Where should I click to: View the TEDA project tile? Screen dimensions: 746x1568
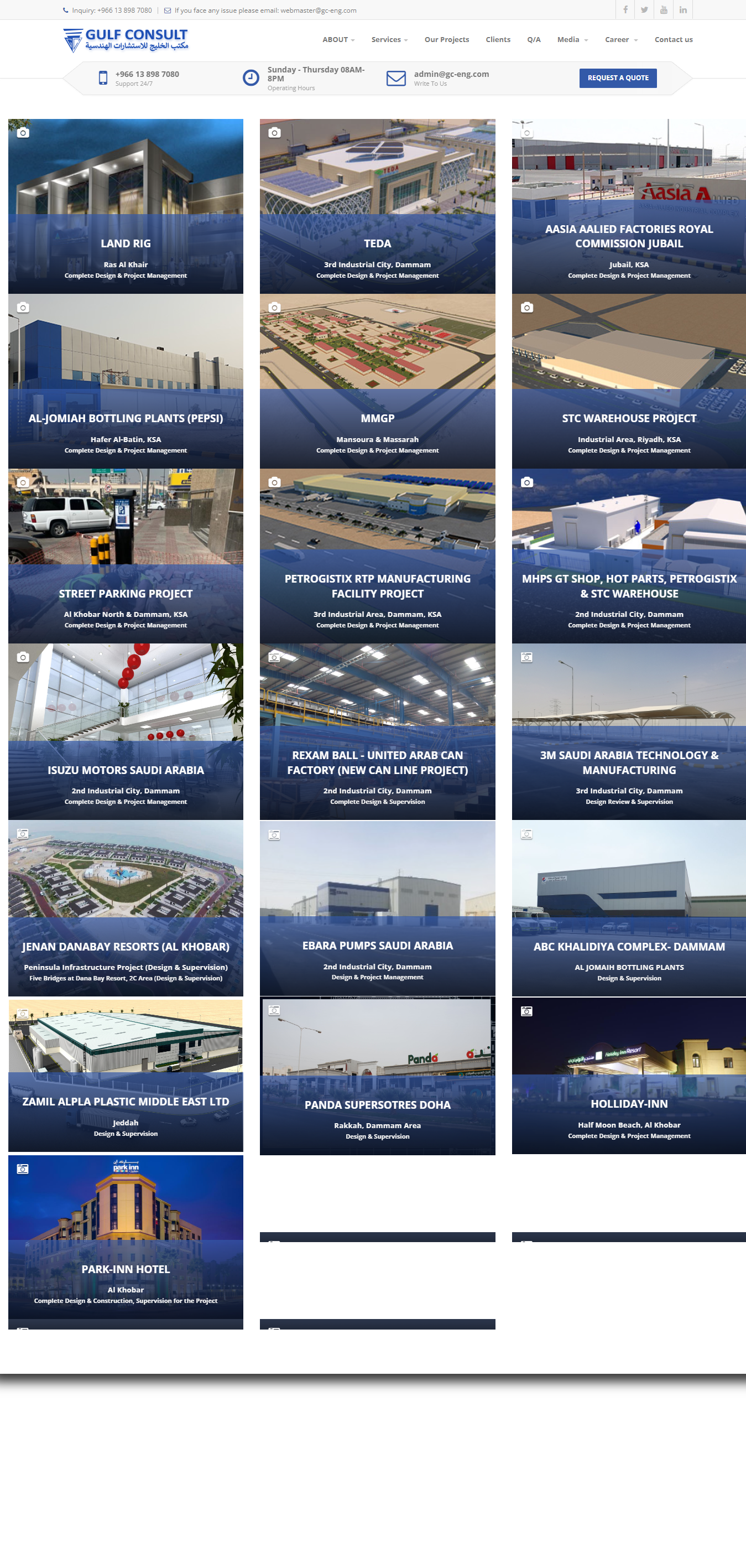(x=377, y=206)
